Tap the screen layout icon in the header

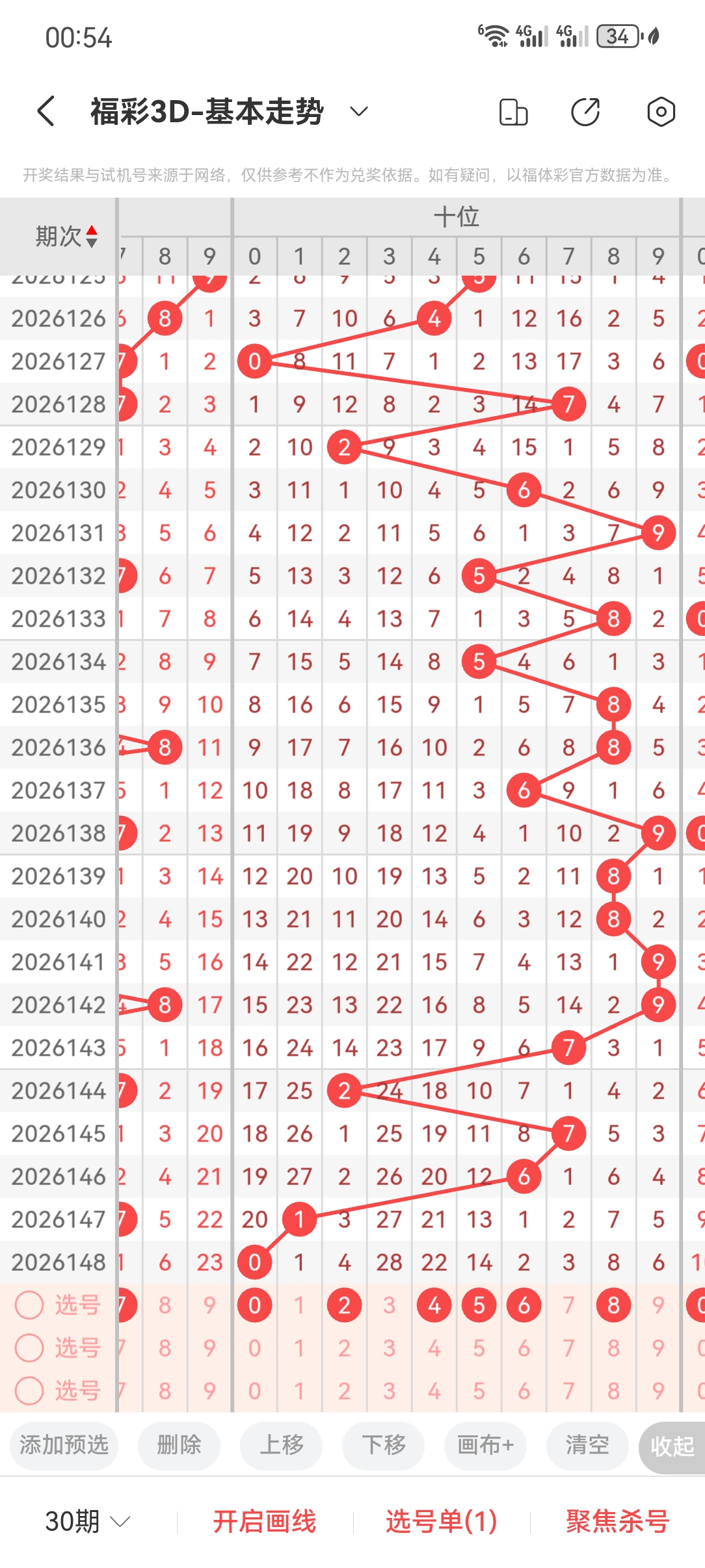tap(513, 112)
